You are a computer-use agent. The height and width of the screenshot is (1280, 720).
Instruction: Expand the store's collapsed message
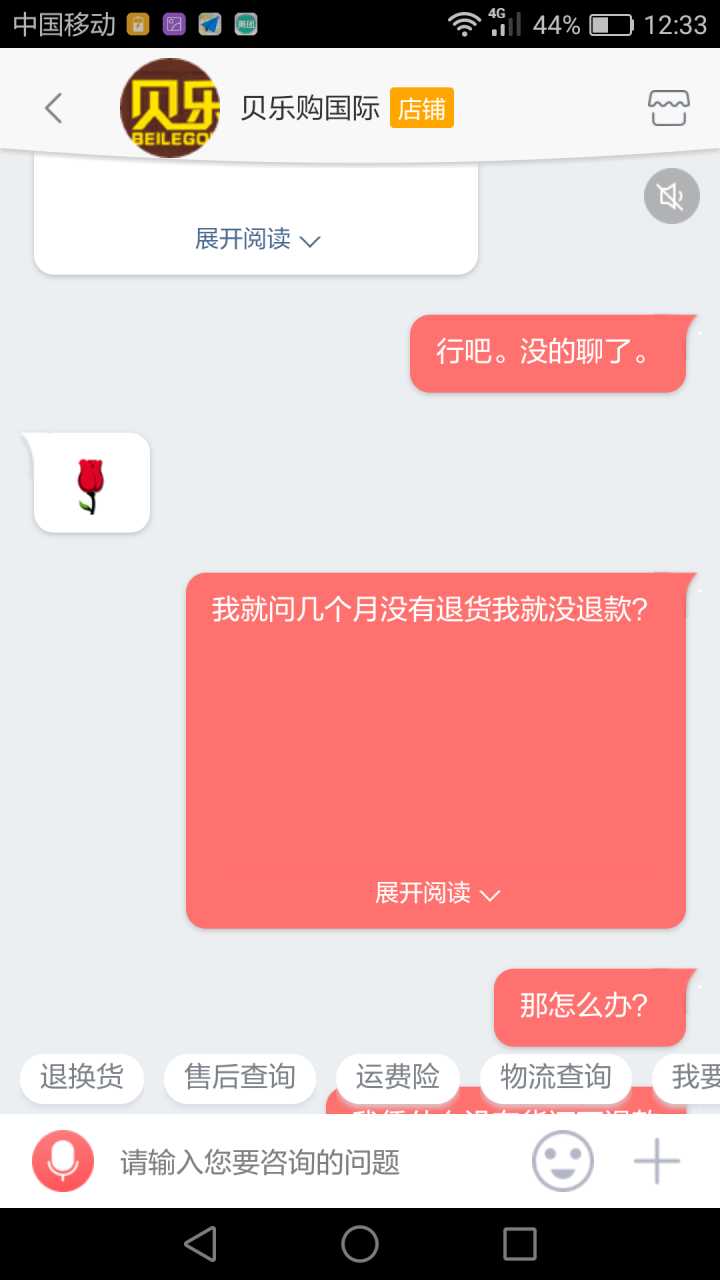[256, 240]
